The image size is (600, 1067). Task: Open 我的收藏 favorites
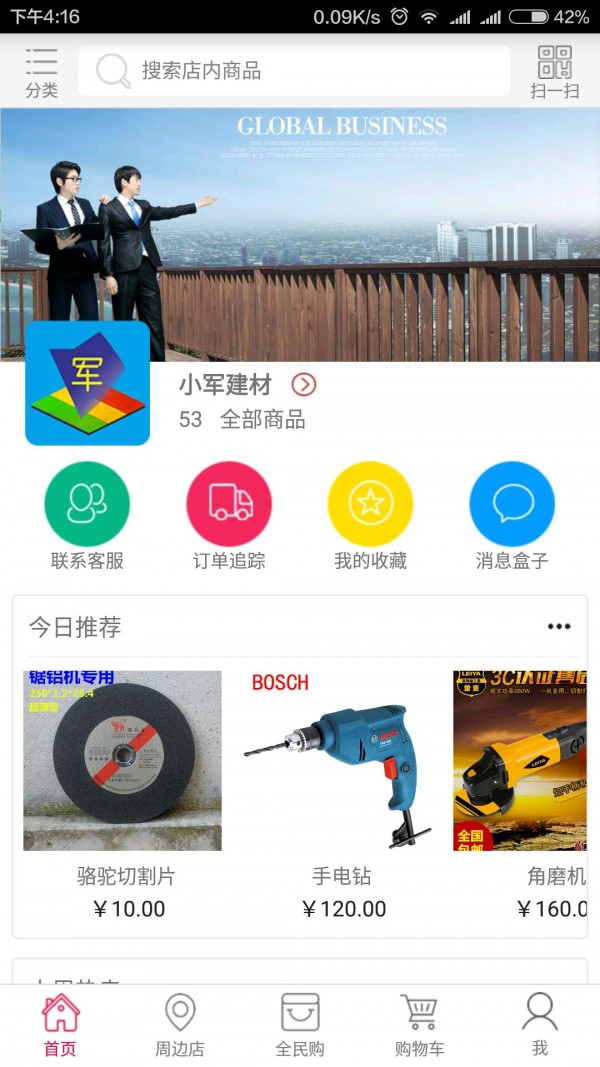[370, 516]
